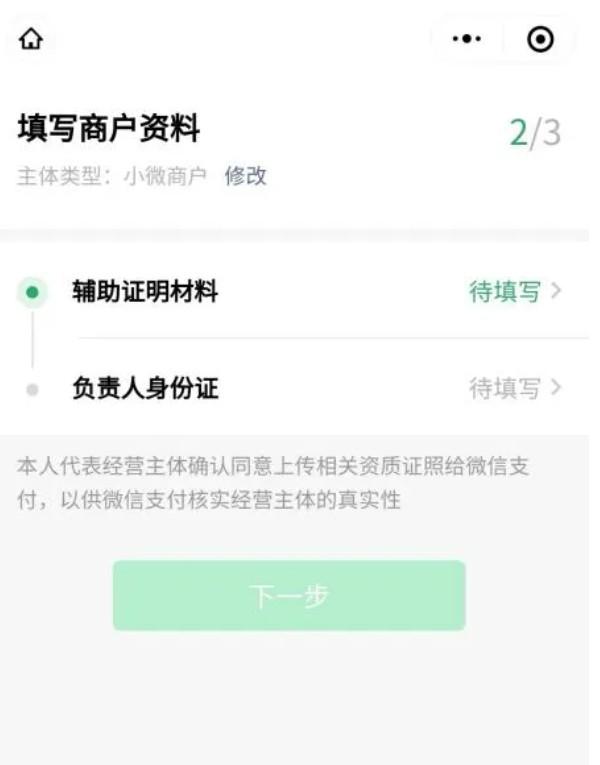Go to the mini program home icon
Viewport: 600px width, 765px height.
pyautogui.click(x=32, y=40)
